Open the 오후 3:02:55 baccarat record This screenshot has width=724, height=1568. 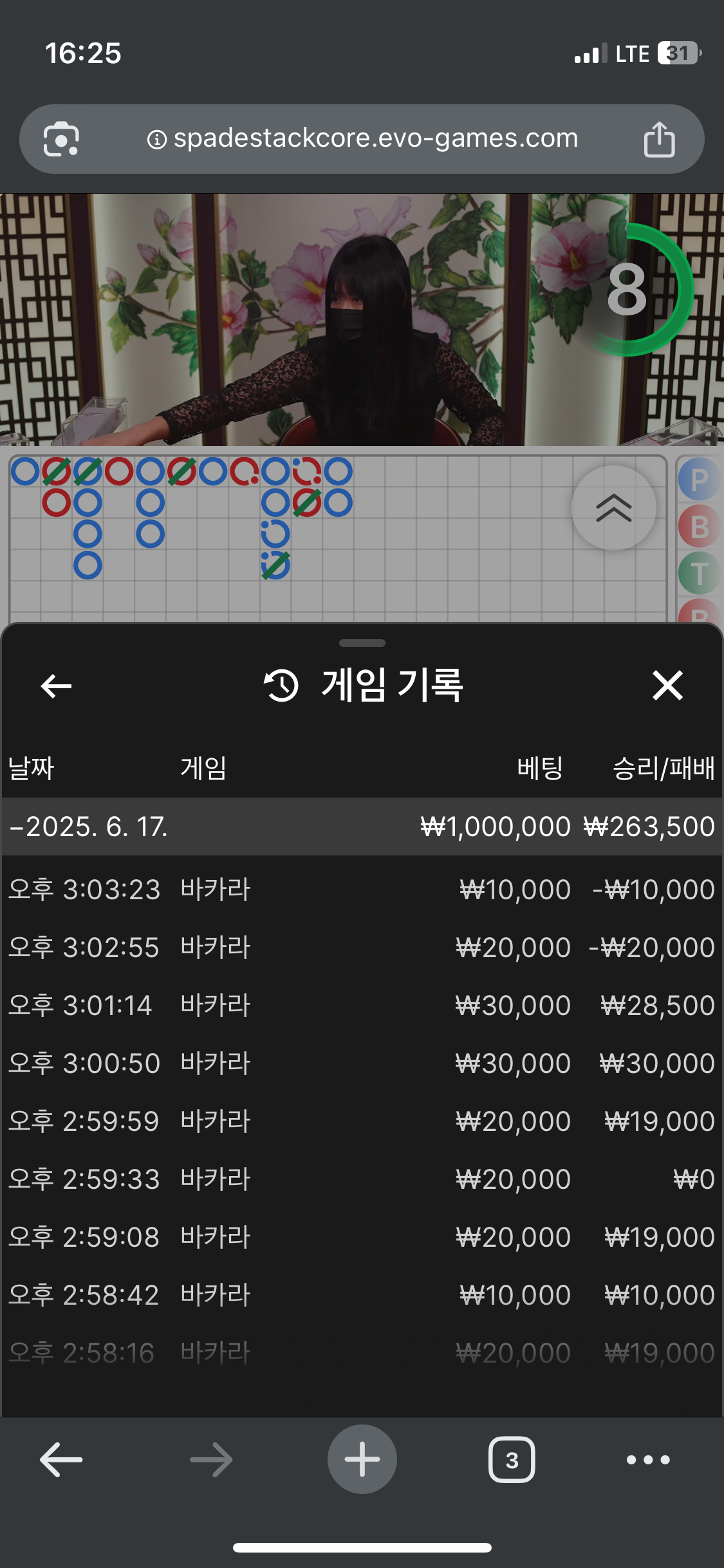click(x=360, y=947)
